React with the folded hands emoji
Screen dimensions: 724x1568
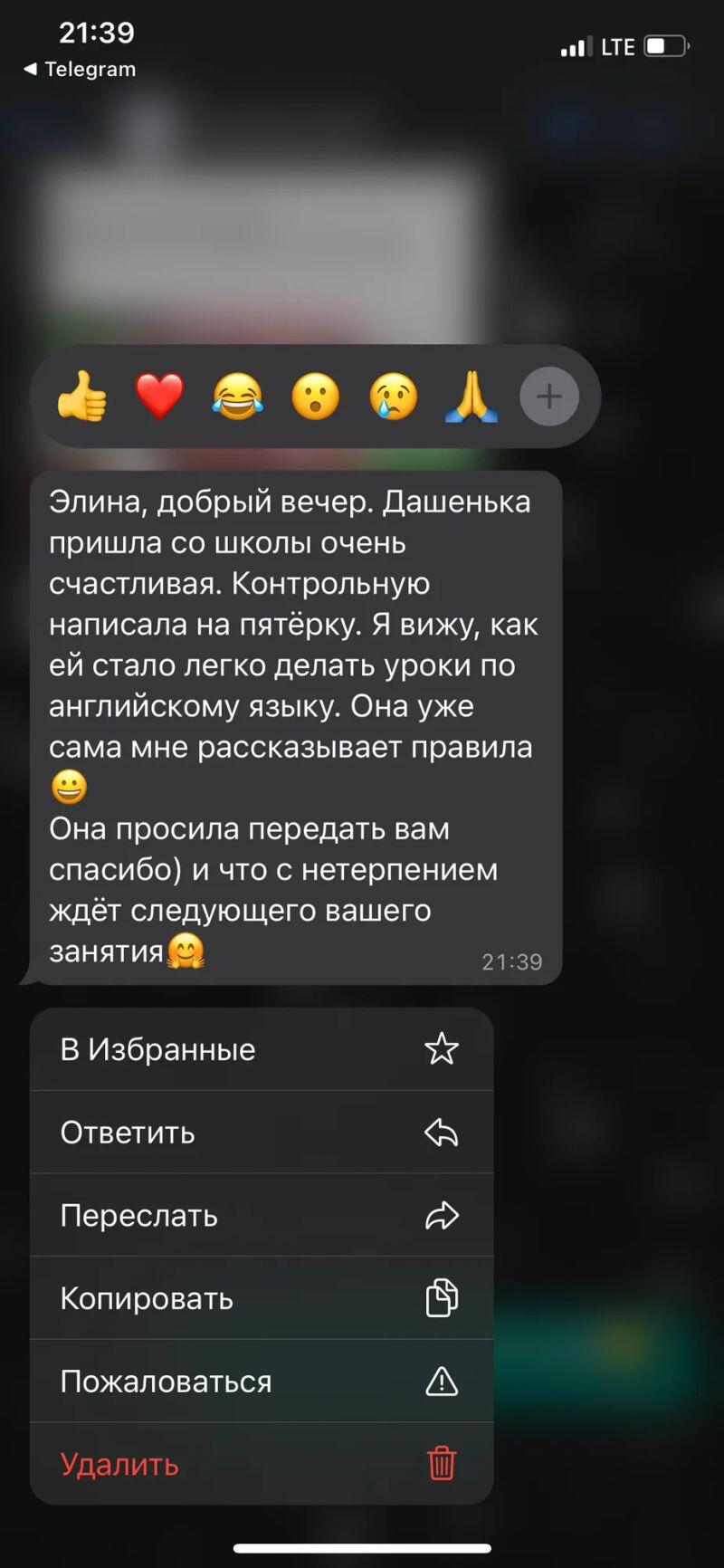pyautogui.click(x=472, y=397)
